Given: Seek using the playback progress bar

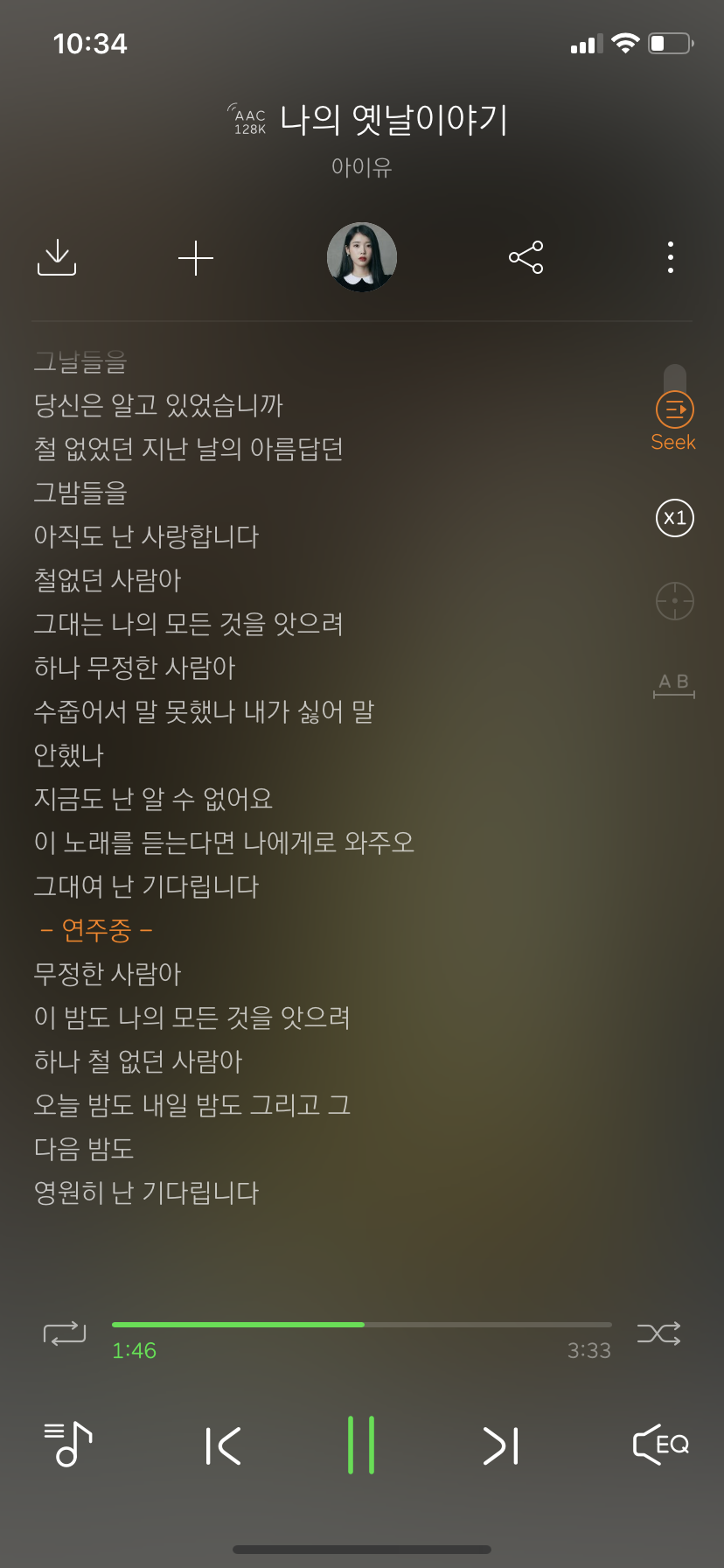Looking at the screenshot, I should click(362, 1324).
